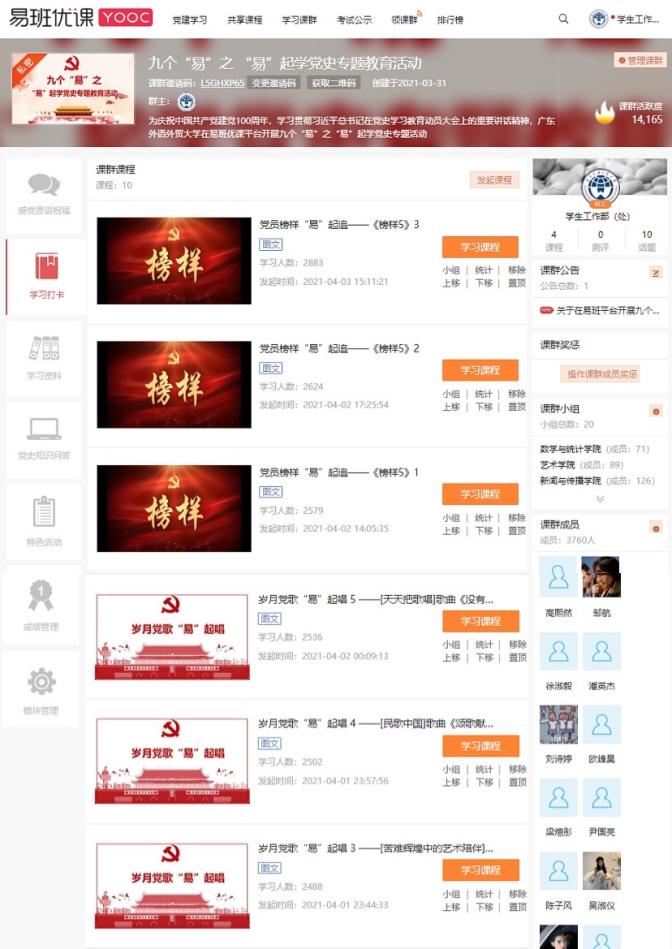Open the 《榜样5》2 course thumbnail
The width and height of the screenshot is (672, 949).
point(160,384)
